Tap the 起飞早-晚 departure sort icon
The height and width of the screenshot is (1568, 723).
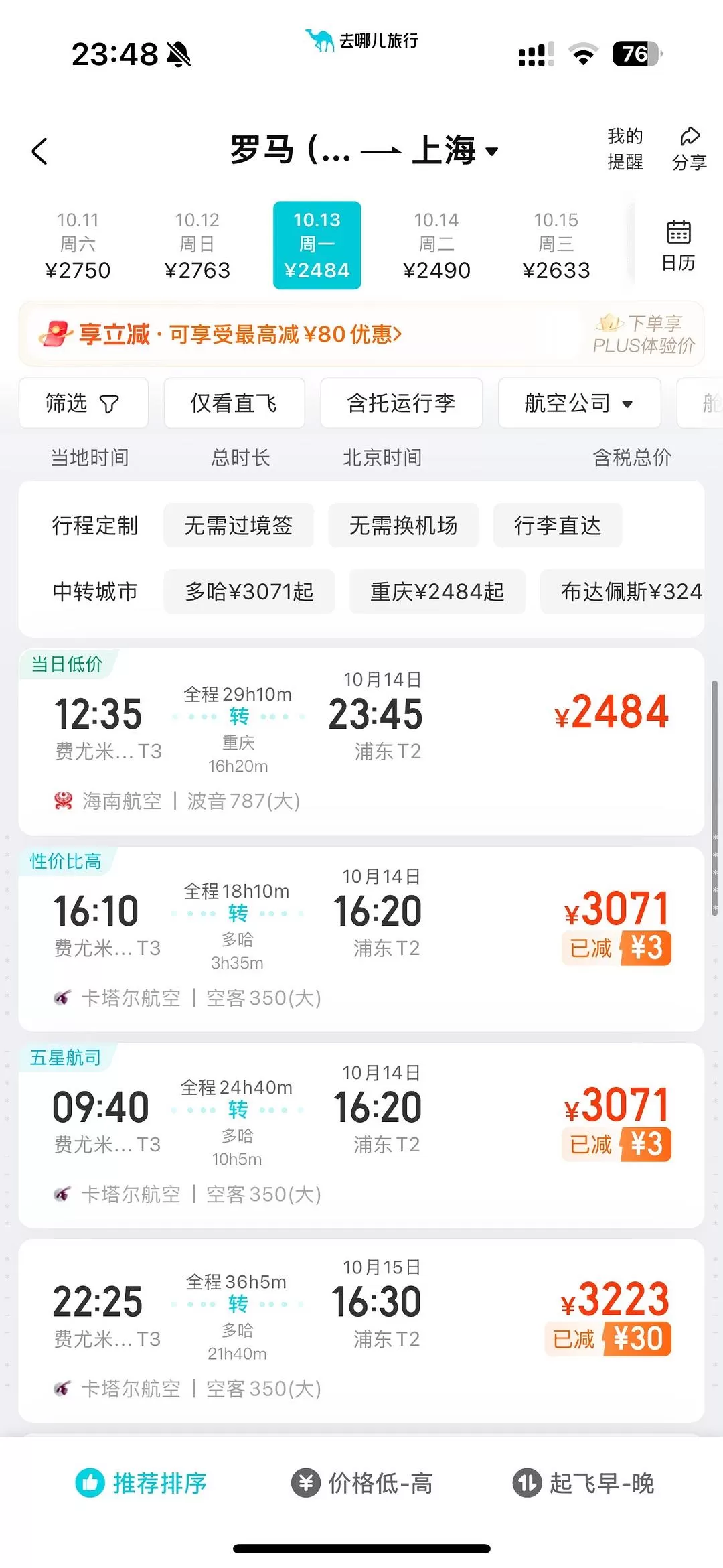point(528,1485)
